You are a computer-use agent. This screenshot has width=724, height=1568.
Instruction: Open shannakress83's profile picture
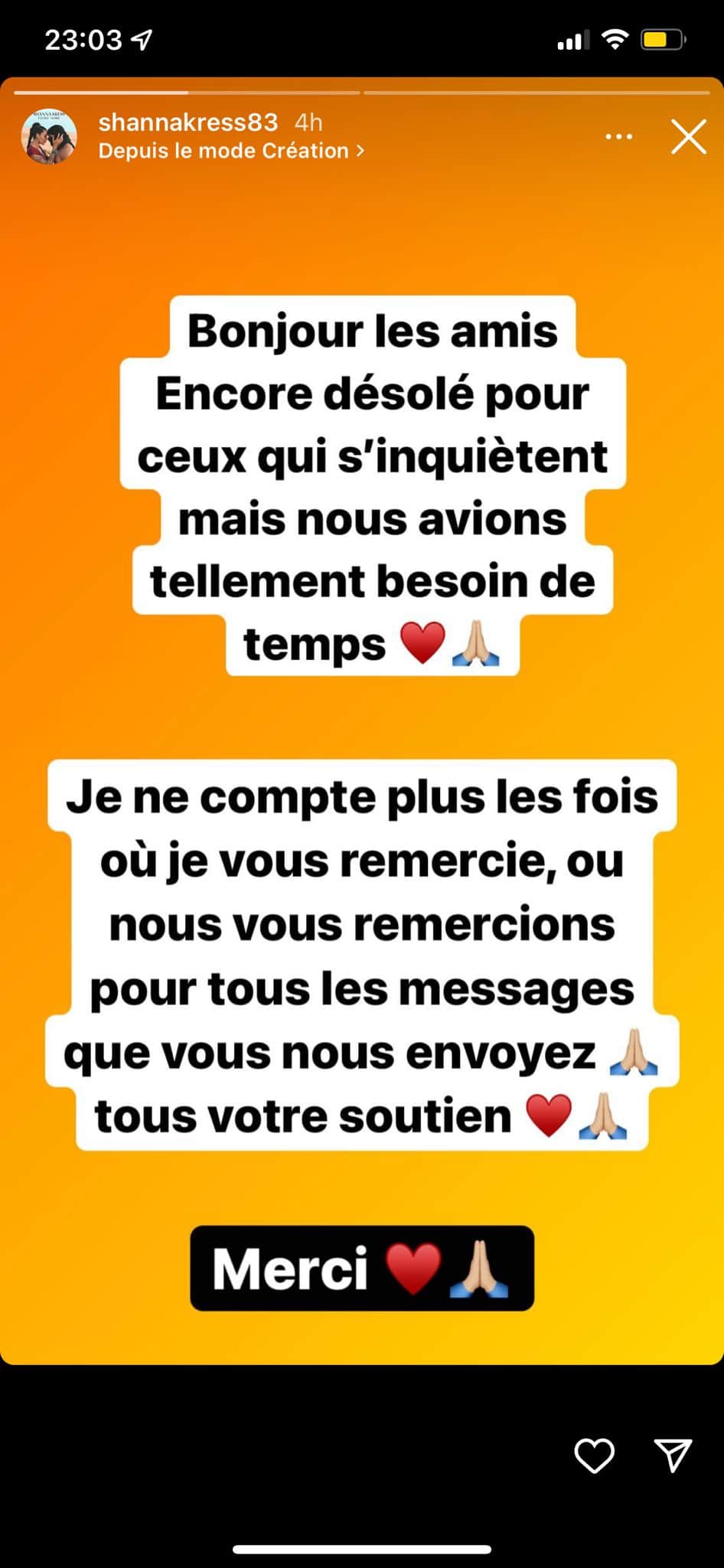49,136
